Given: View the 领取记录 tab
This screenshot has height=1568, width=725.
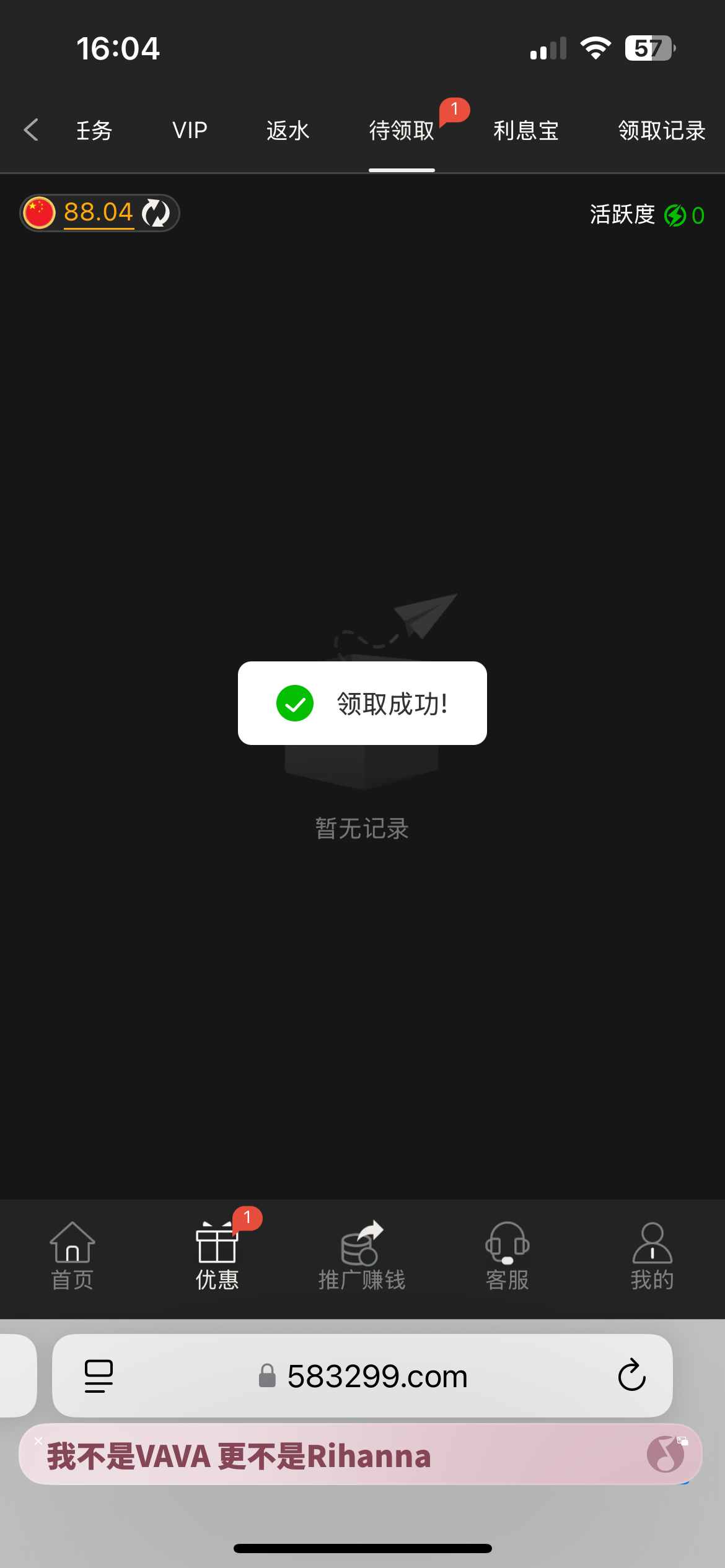Looking at the screenshot, I should (662, 131).
